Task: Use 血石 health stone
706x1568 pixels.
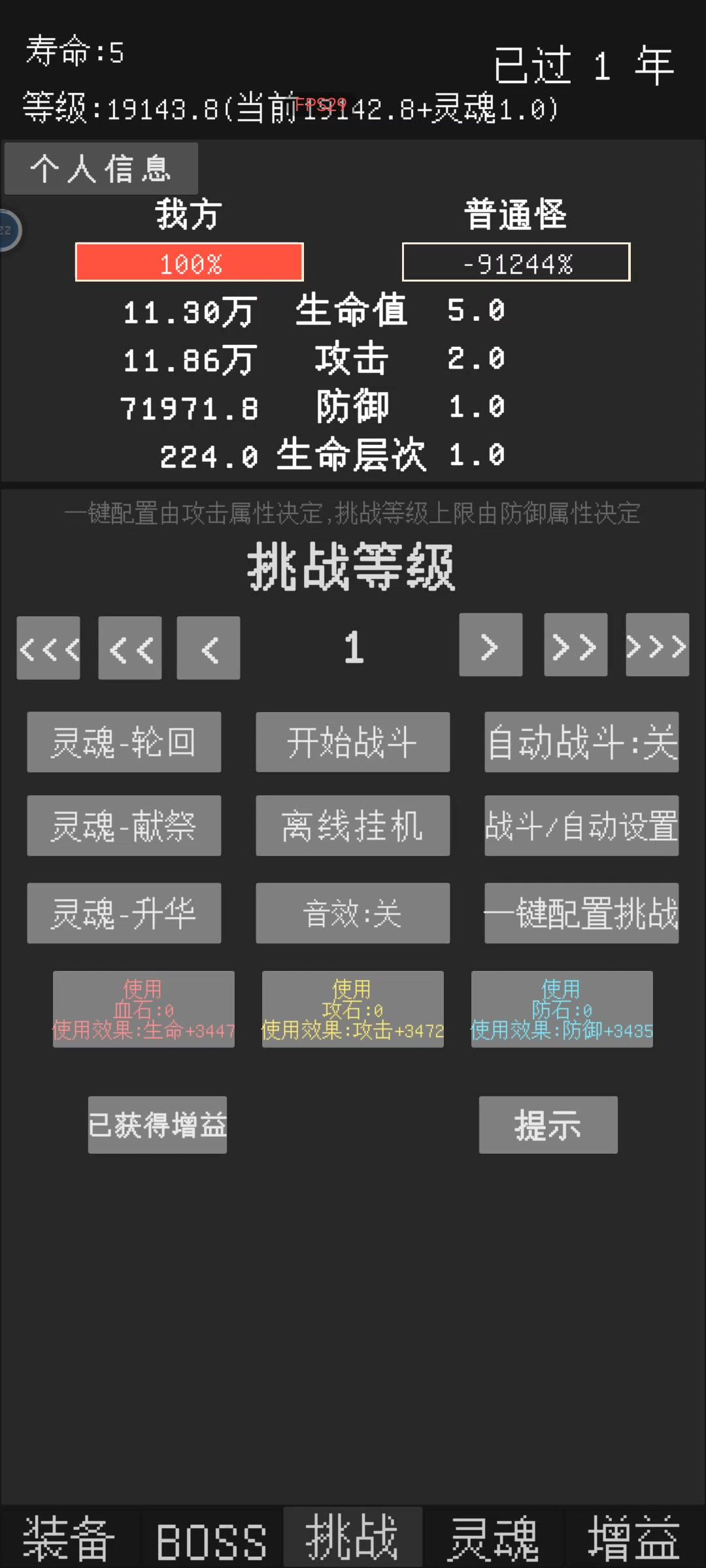Action: point(143,1009)
